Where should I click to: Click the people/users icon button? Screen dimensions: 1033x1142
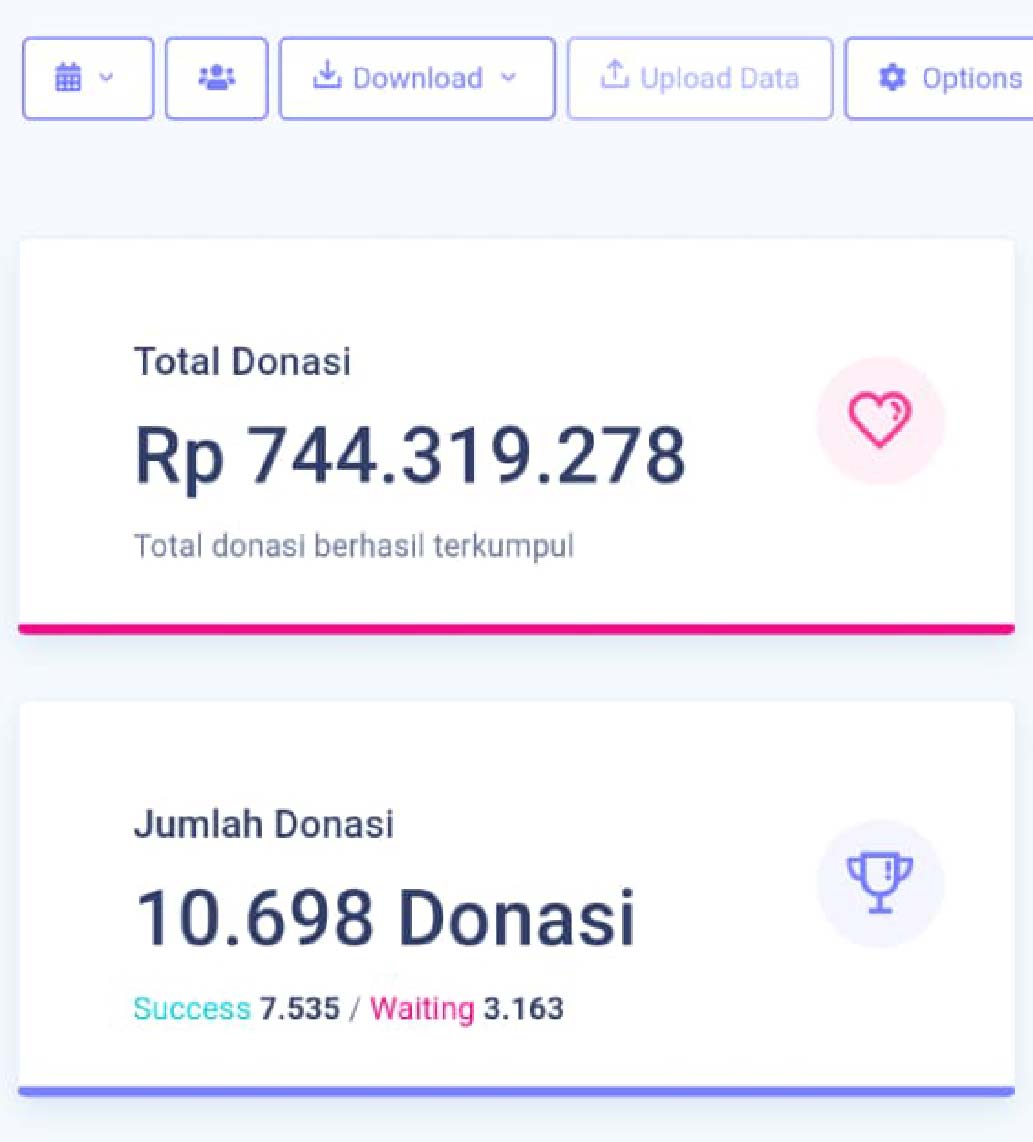215,76
